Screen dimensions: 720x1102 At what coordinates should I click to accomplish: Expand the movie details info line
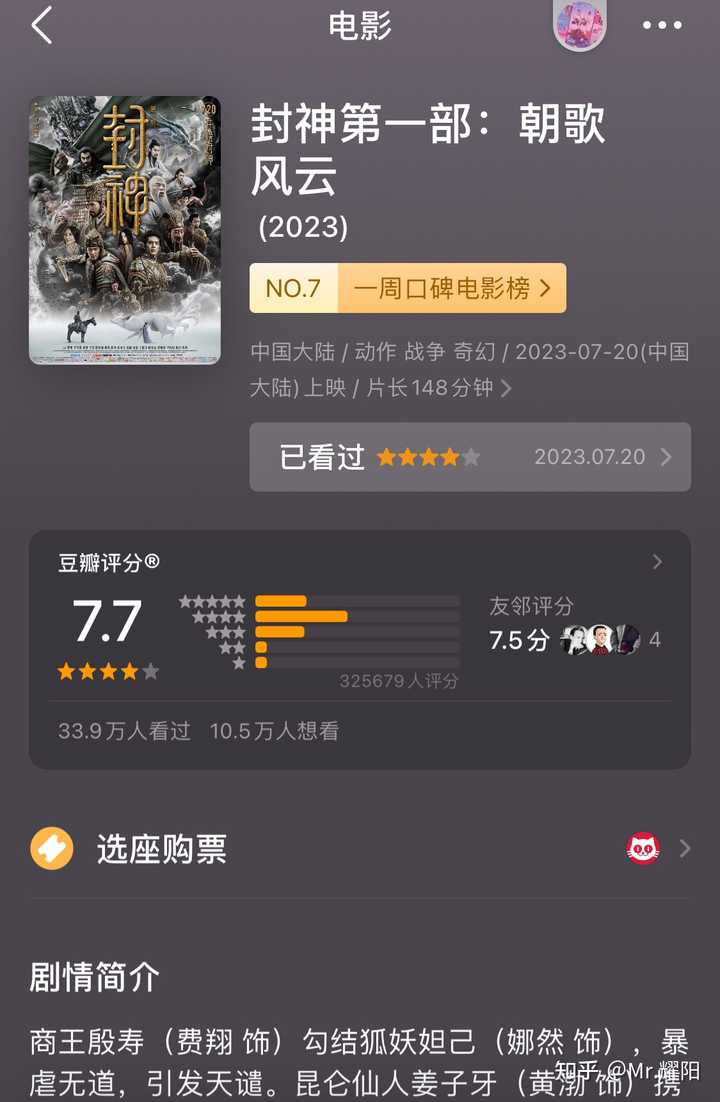[468, 370]
